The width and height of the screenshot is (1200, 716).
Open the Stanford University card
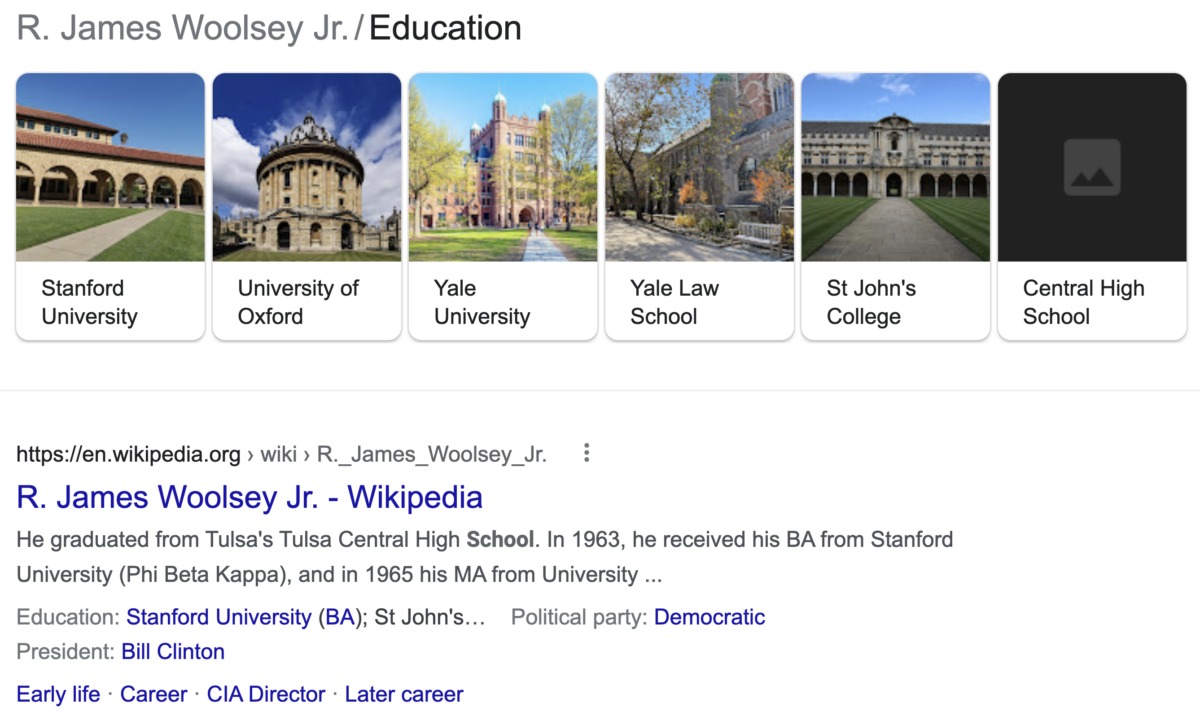tap(110, 206)
